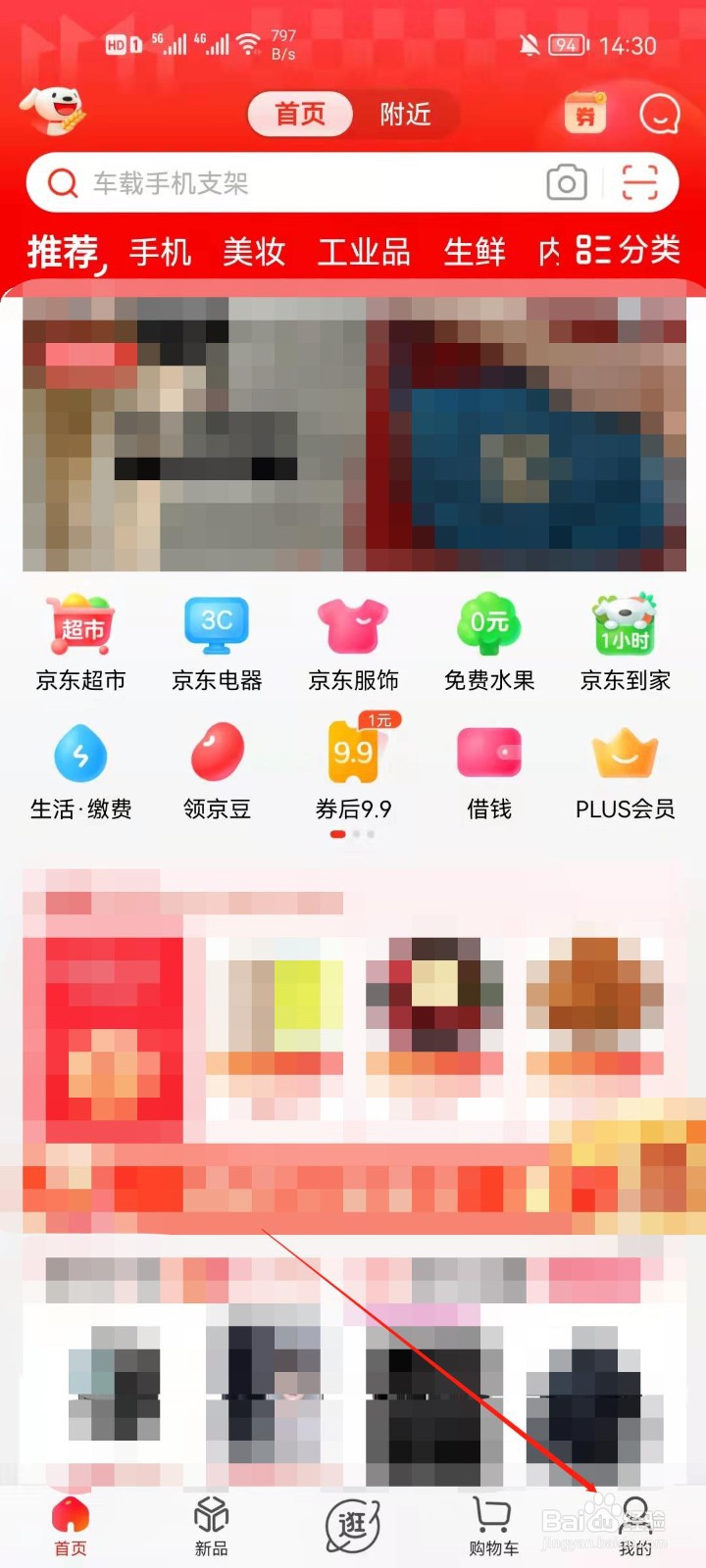
Task: Open messages via the chat icon
Action: tap(659, 114)
